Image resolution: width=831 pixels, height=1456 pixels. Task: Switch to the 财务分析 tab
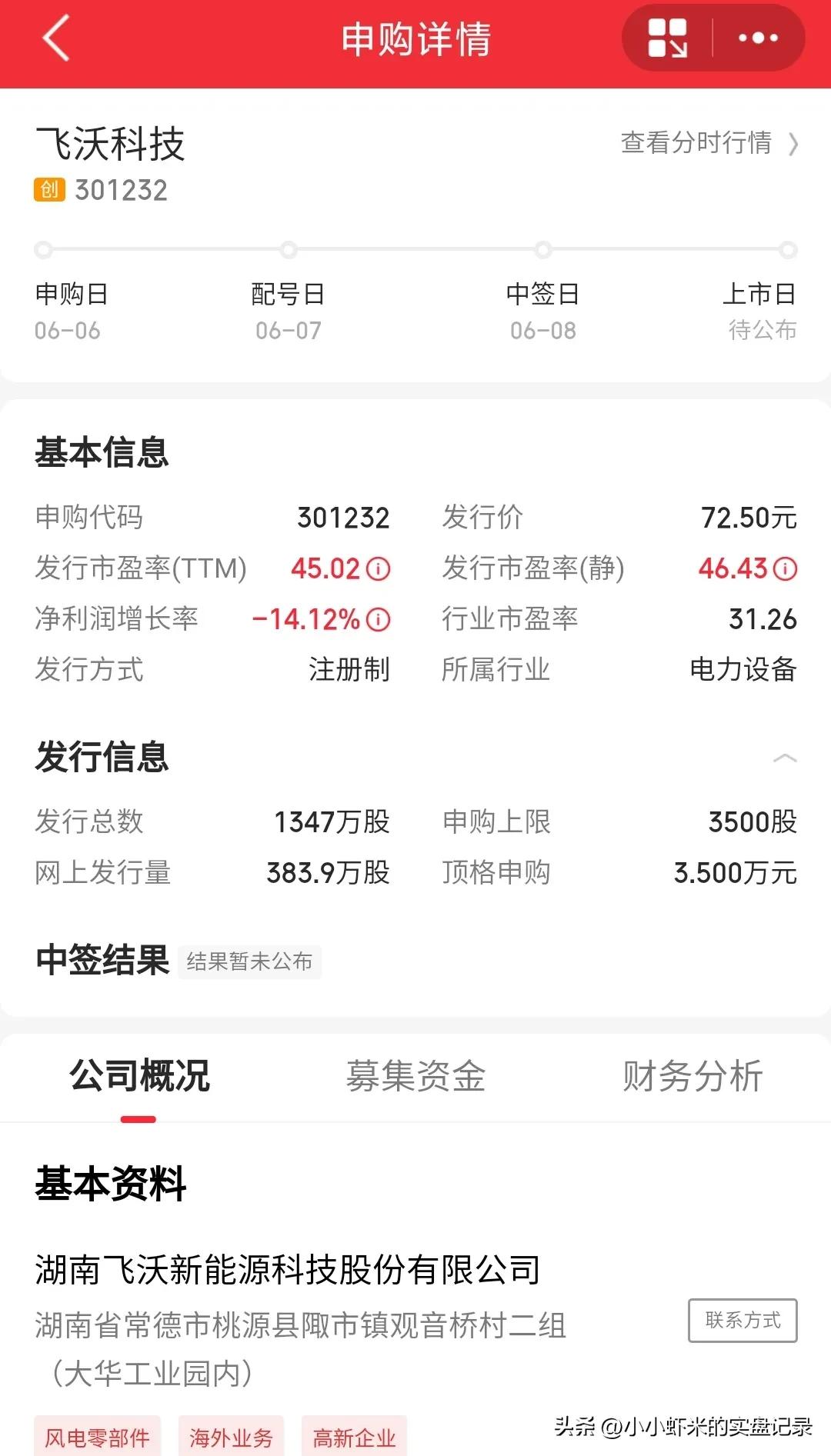pos(690,1078)
